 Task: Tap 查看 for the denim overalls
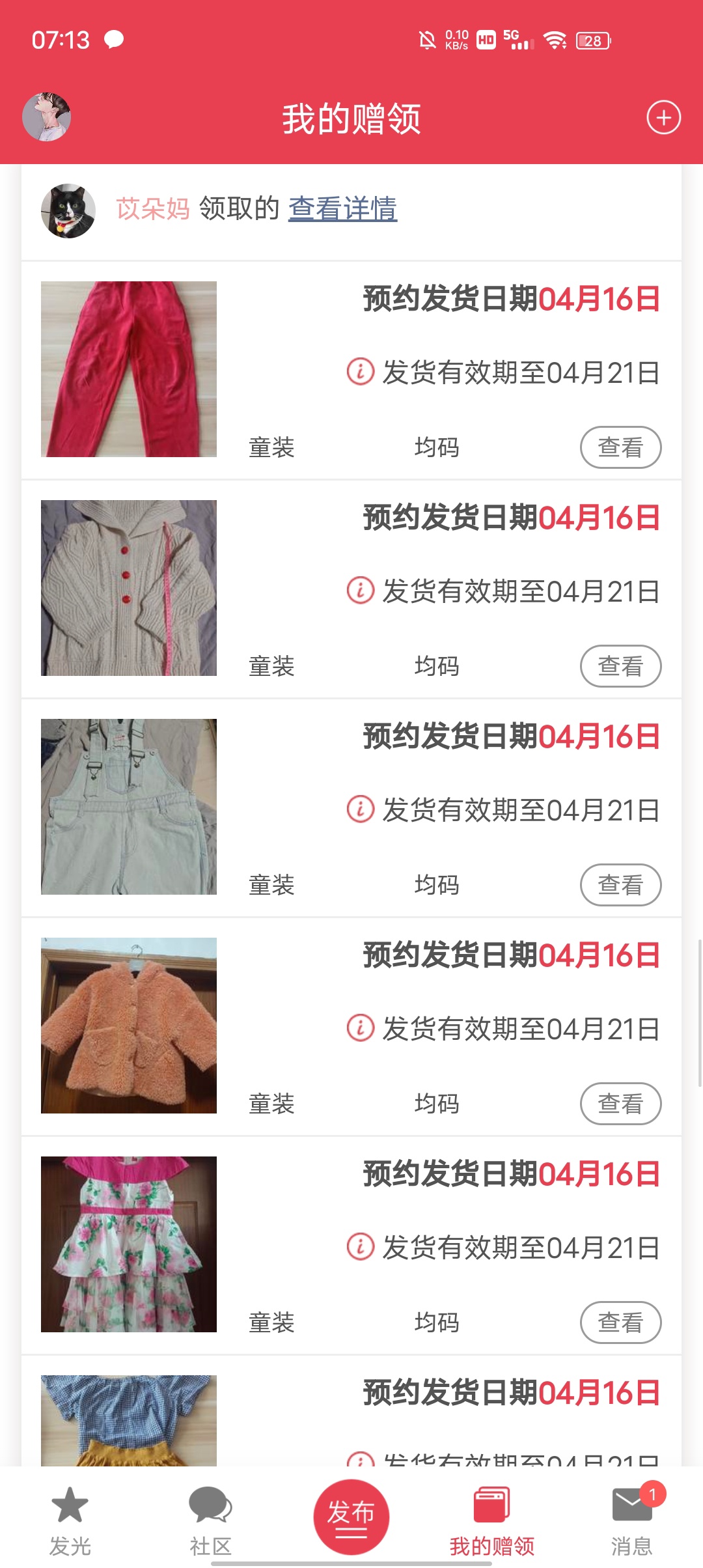pyautogui.click(x=620, y=885)
